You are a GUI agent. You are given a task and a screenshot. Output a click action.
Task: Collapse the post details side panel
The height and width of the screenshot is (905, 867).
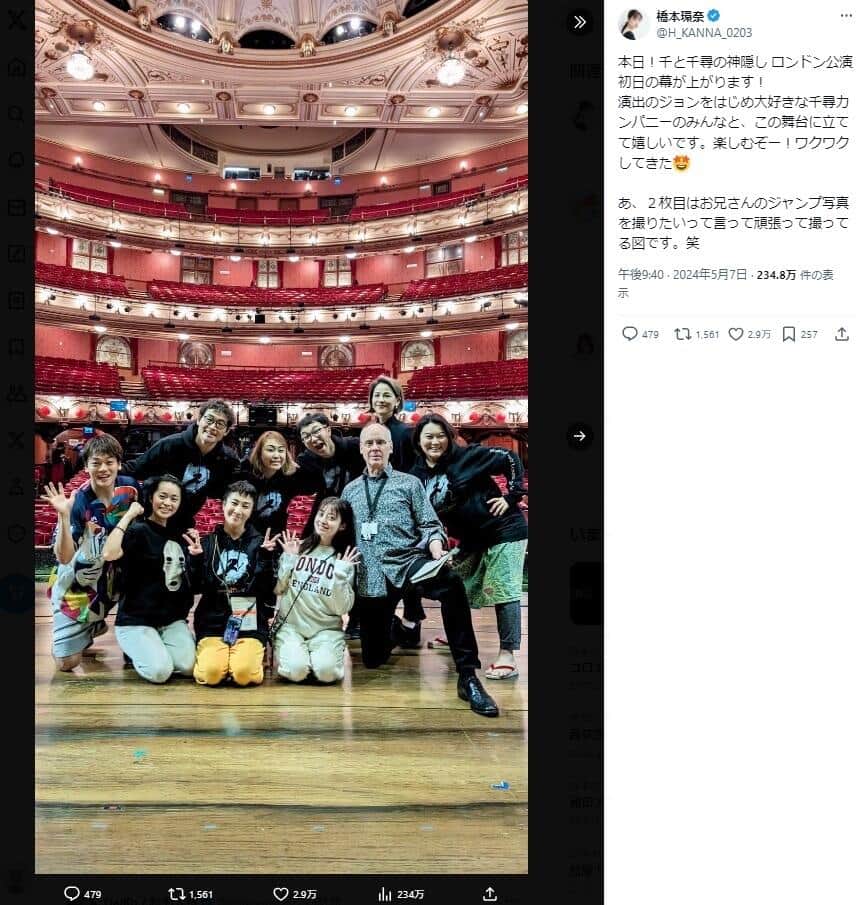point(579,22)
